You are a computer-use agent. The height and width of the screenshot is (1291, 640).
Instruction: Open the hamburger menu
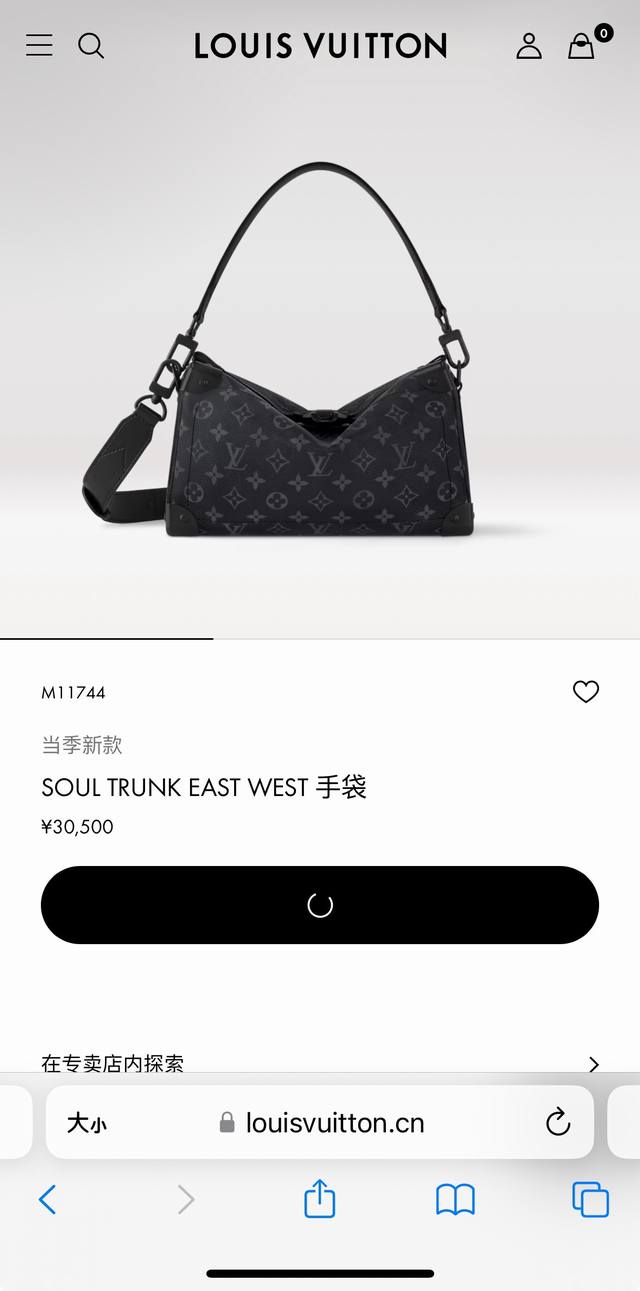point(39,45)
